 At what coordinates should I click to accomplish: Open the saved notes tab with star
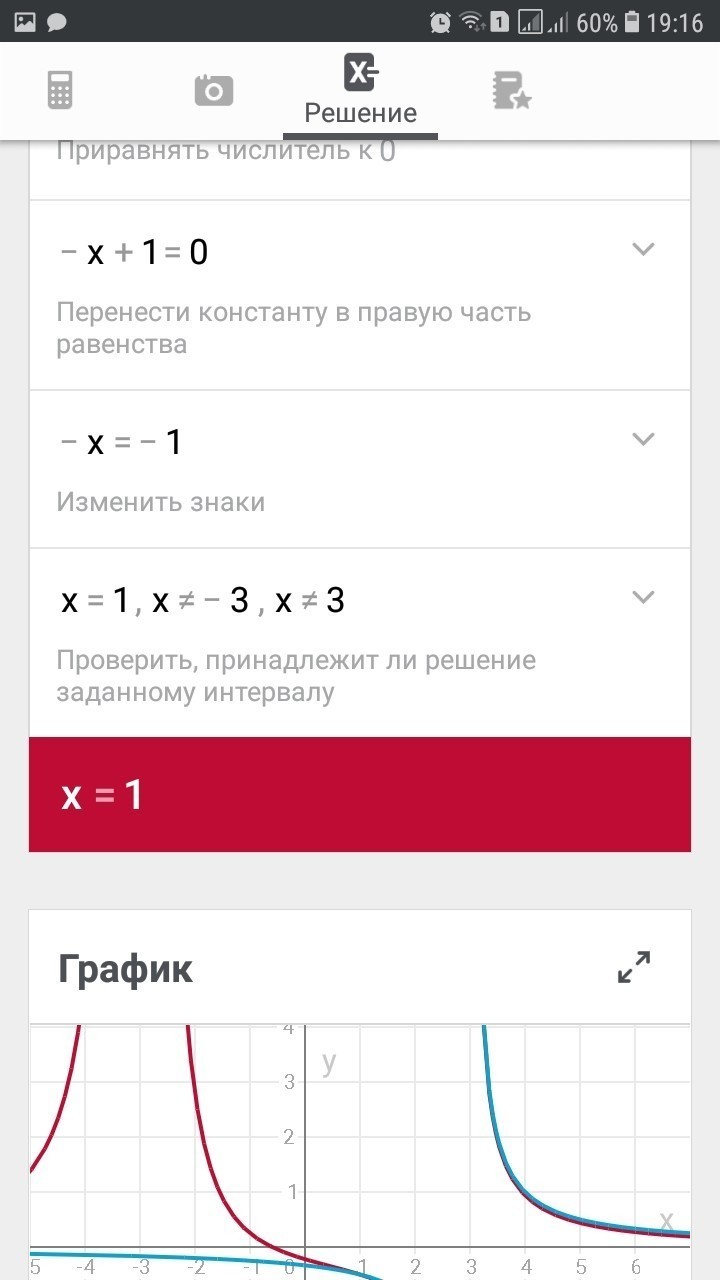click(511, 91)
